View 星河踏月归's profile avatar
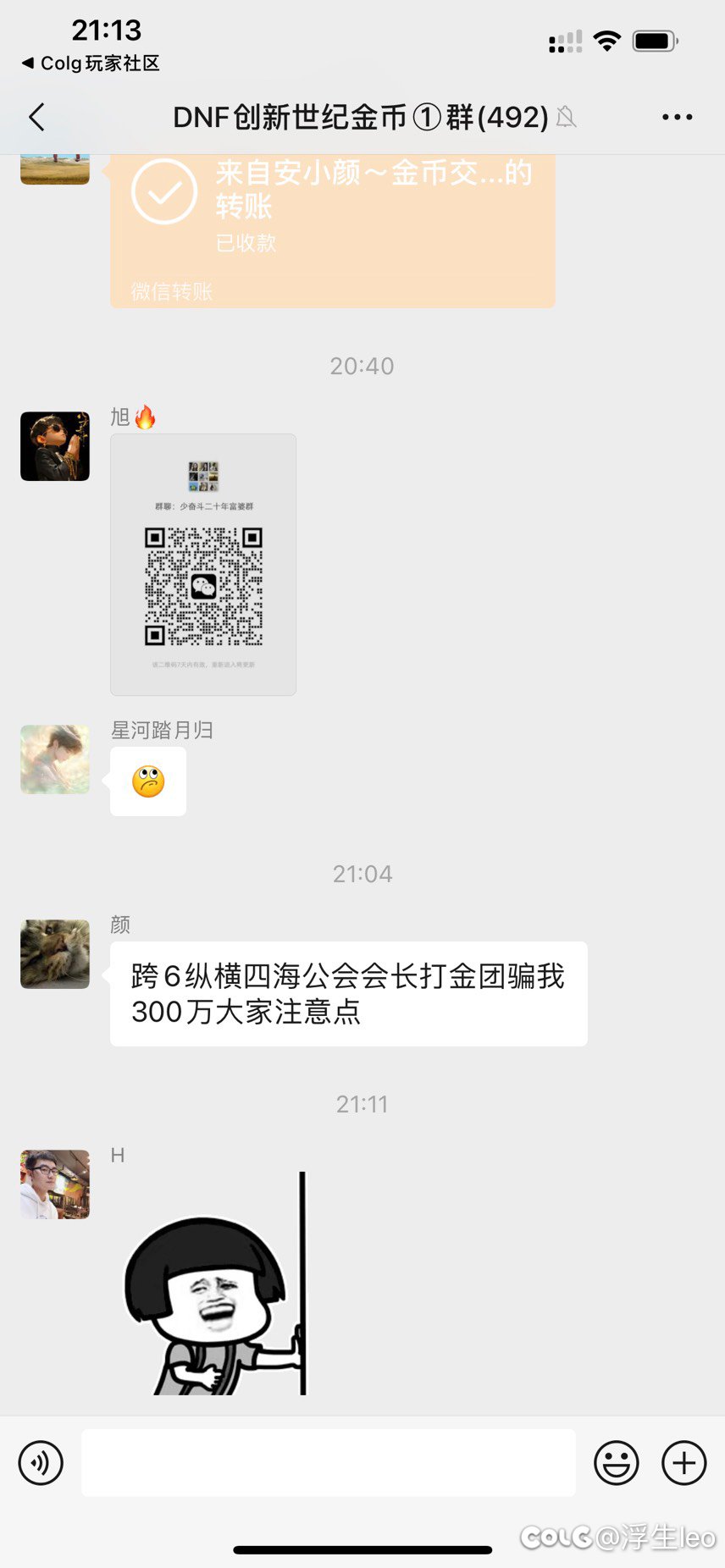The height and width of the screenshot is (1568, 725). point(55,759)
